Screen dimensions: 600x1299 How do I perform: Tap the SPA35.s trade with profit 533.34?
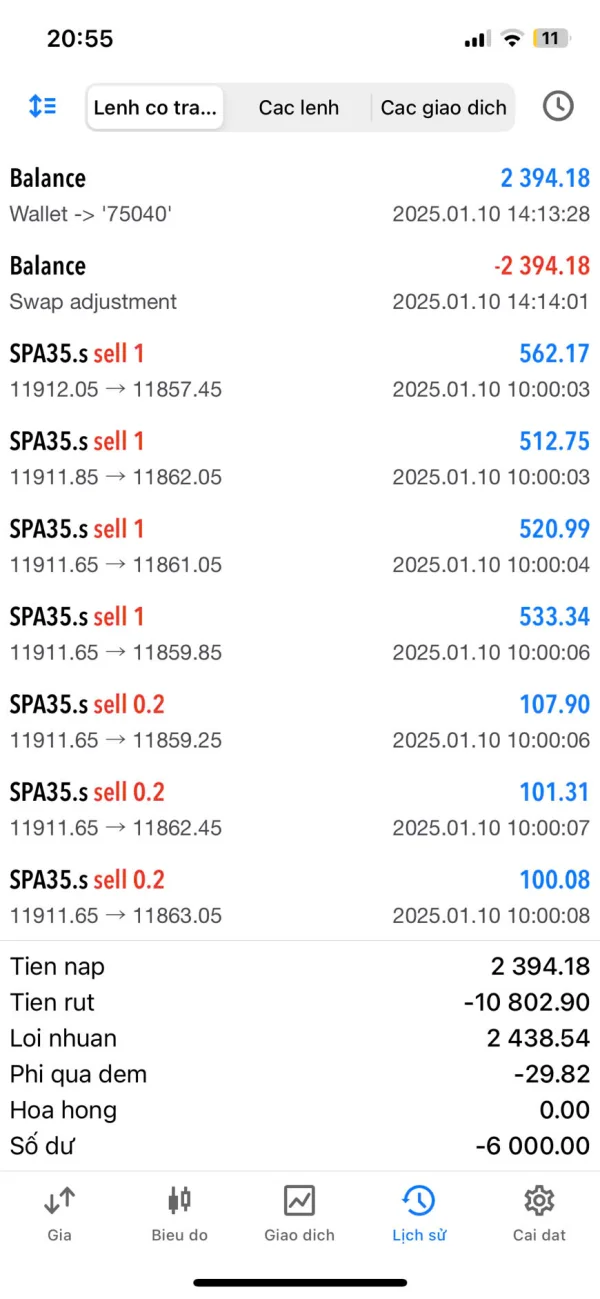[300, 634]
